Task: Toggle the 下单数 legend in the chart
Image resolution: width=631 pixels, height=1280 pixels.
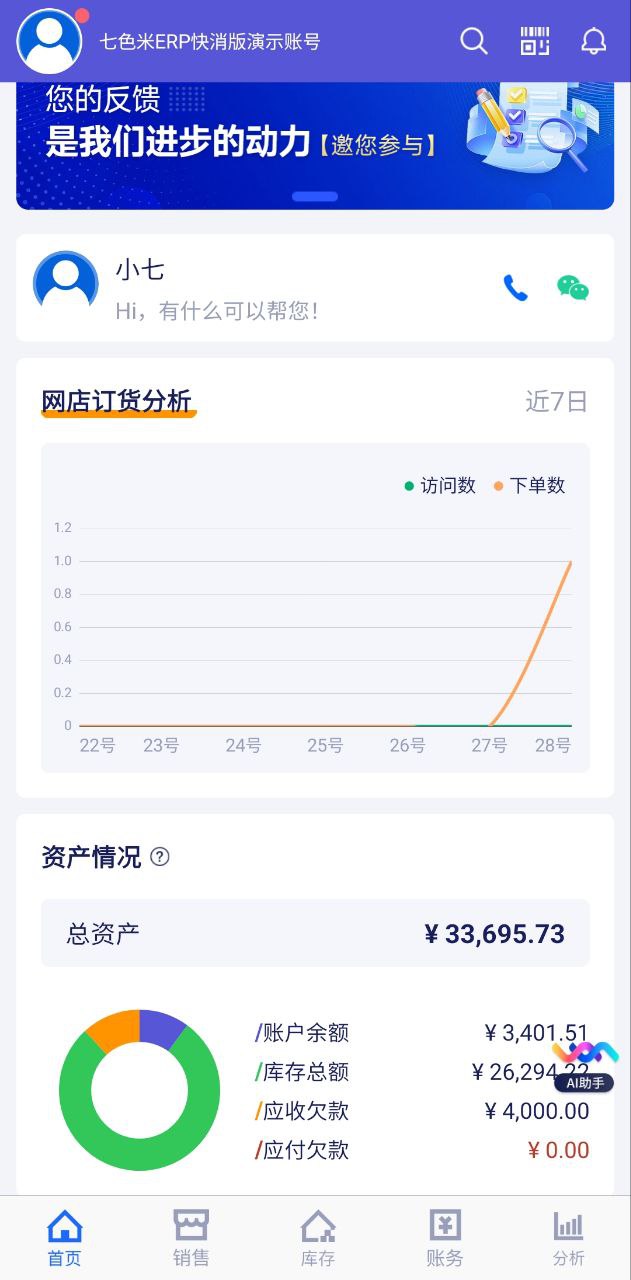Action: (x=529, y=486)
